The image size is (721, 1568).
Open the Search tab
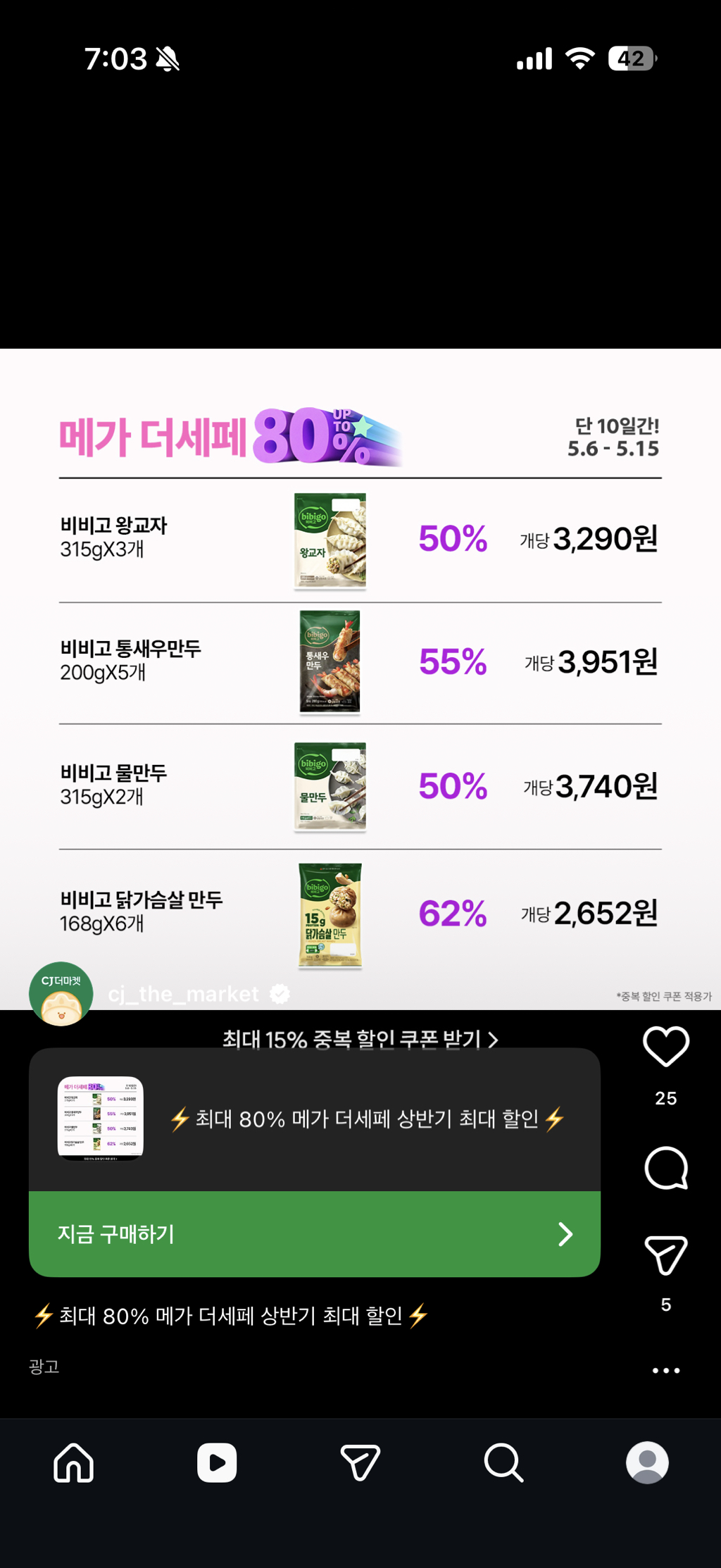(x=503, y=1462)
